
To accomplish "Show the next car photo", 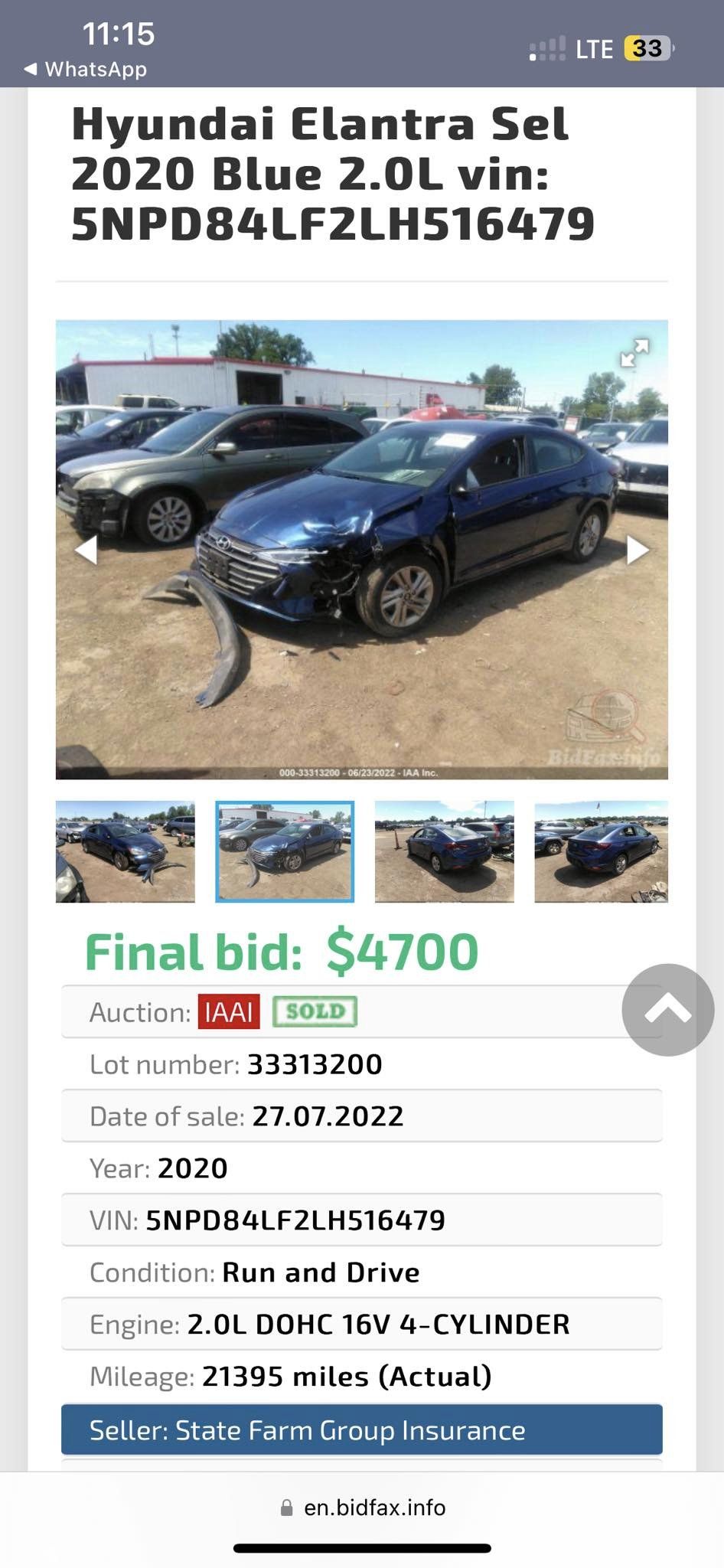I will [x=637, y=550].
